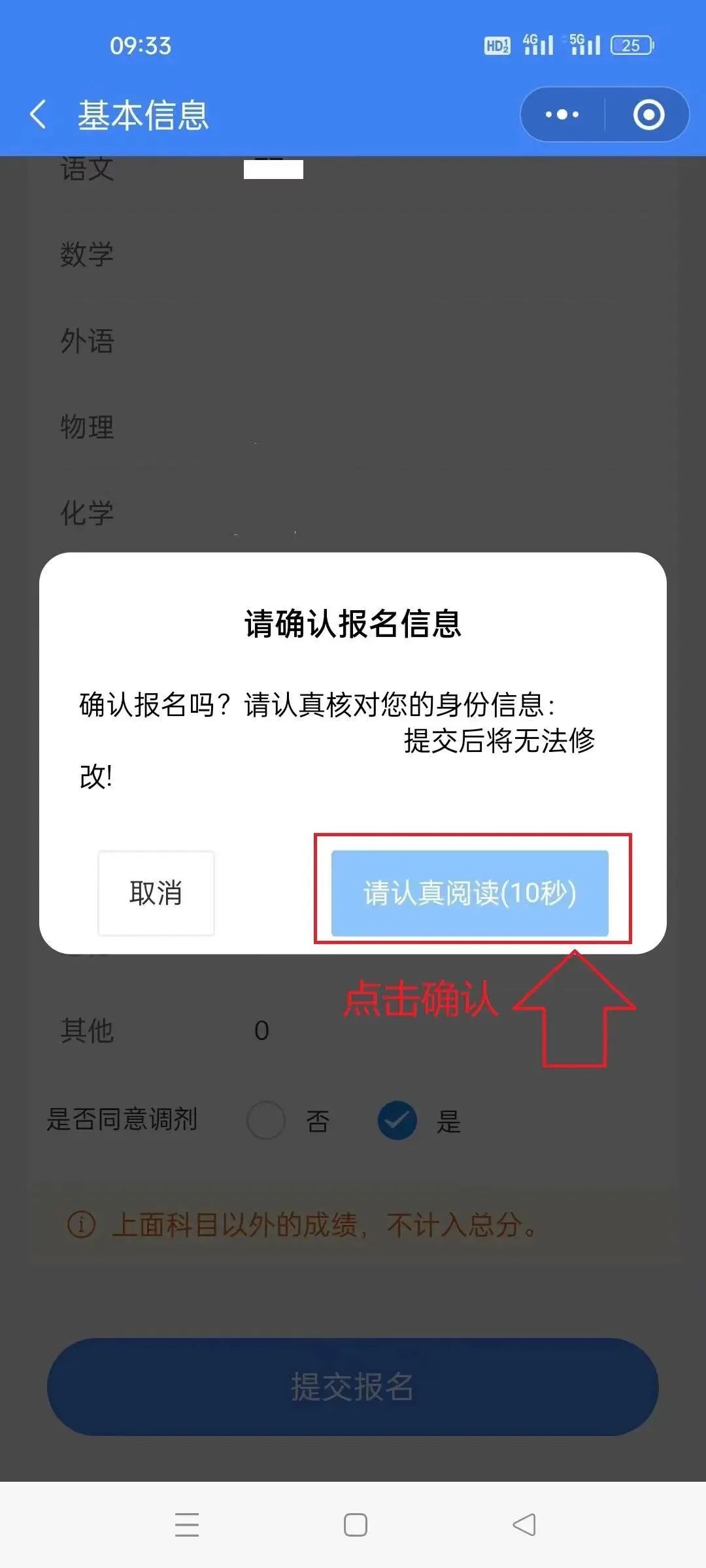Tap the circular capsule close icon top right
Screen dimensions: 706x1568
[646, 114]
